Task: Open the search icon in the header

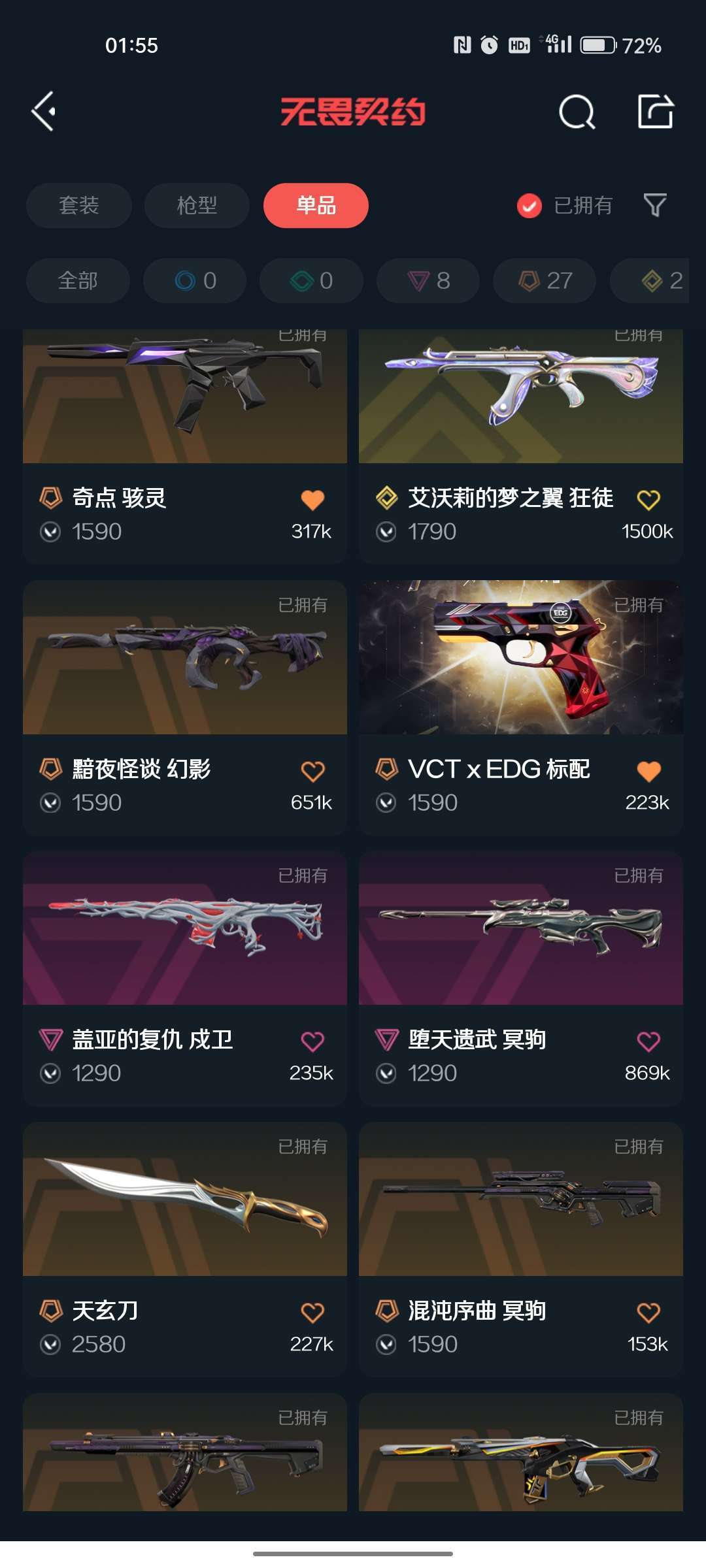Action: tap(577, 112)
